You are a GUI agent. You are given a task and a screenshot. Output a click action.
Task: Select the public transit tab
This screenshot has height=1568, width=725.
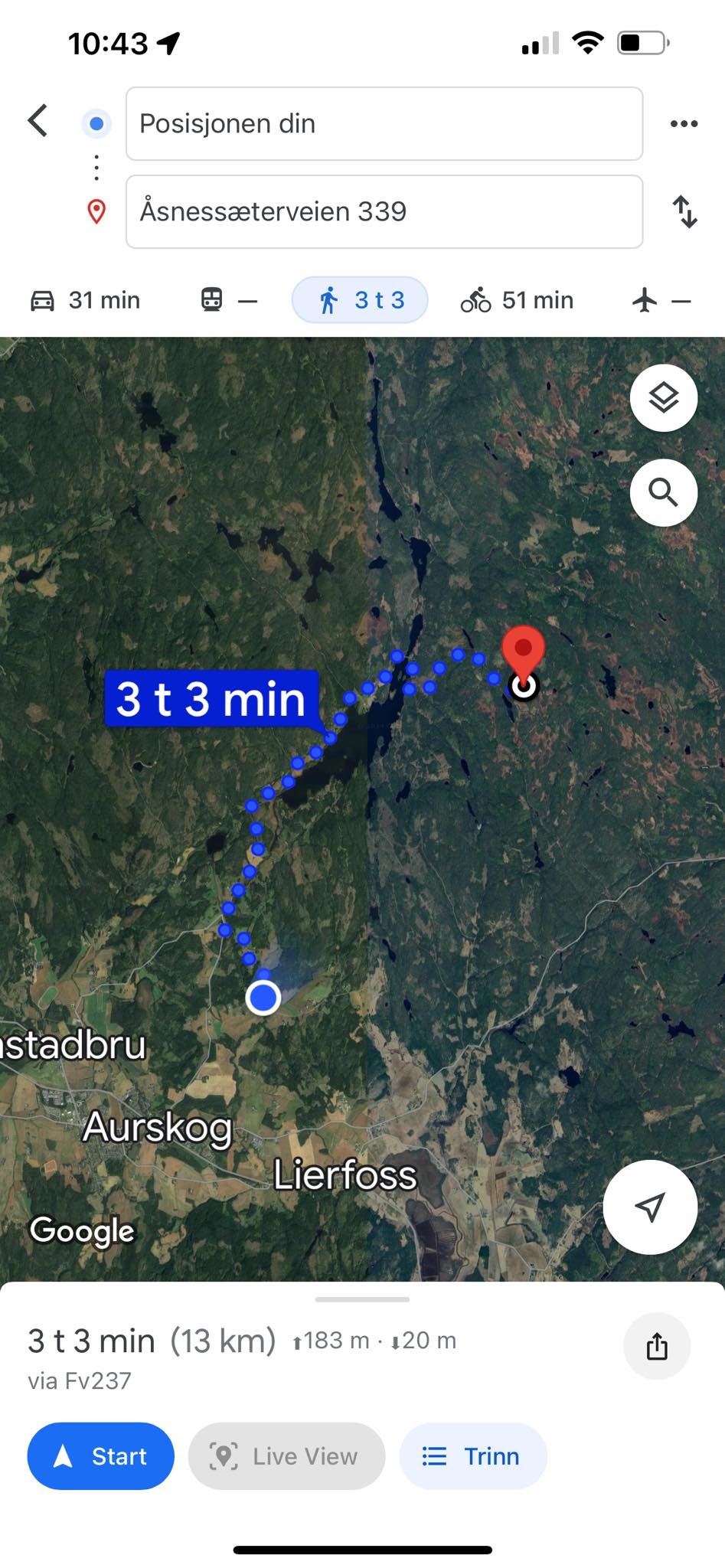[x=228, y=300]
